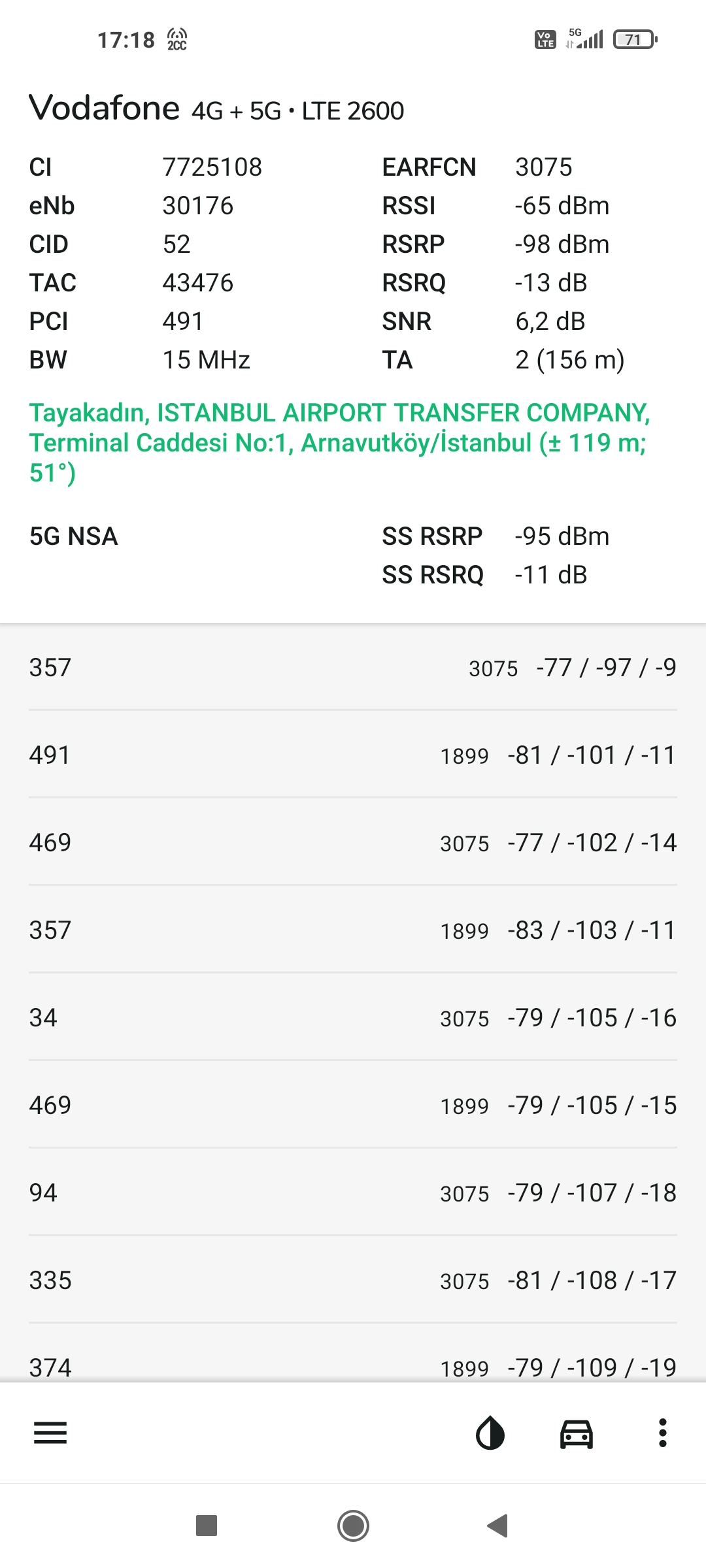Open the hamburger navigation menu
Screen dimensions: 706x1568
[x=50, y=1433]
